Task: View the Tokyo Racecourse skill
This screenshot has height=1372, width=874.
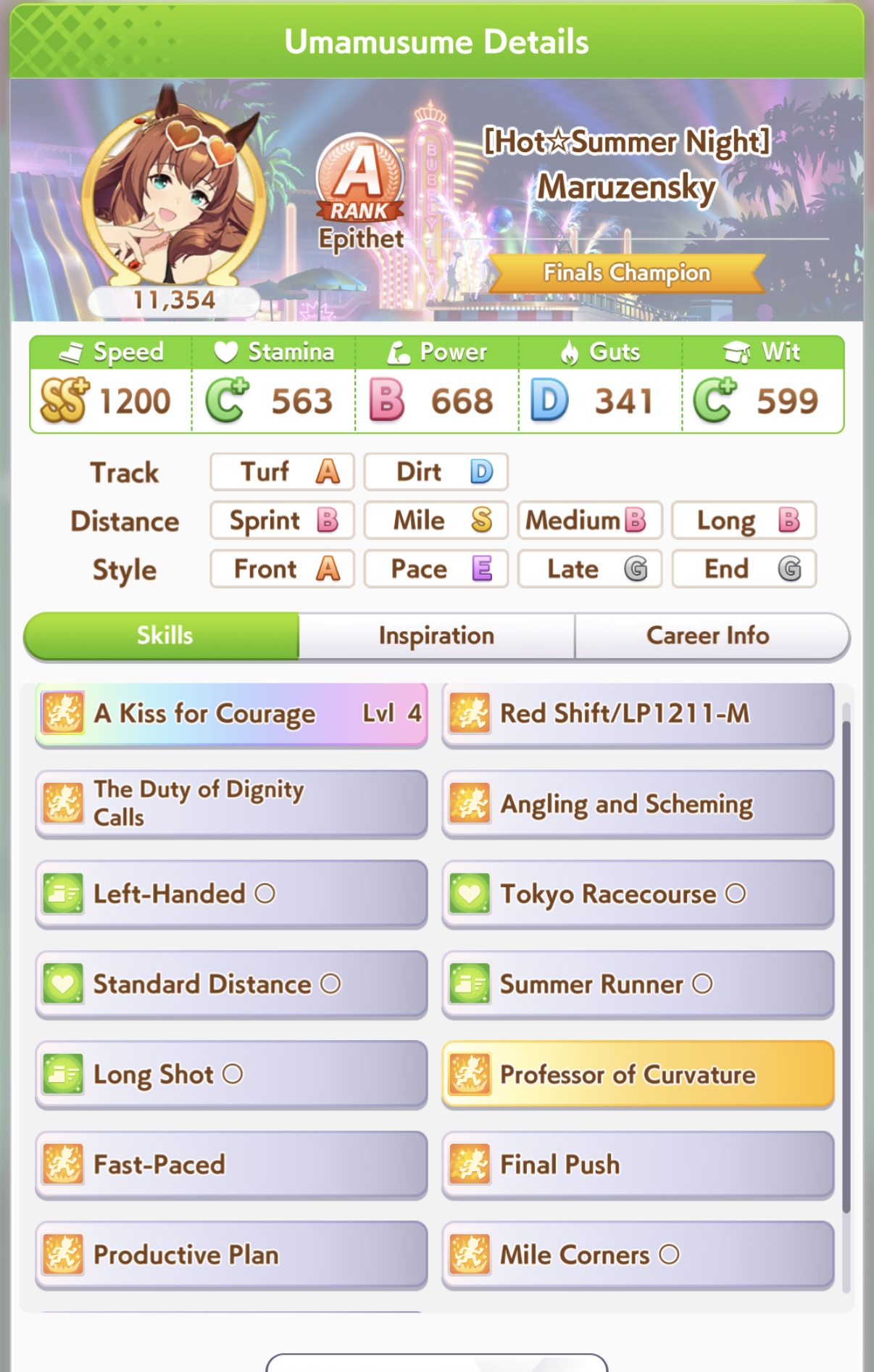Action: pyautogui.click(x=638, y=894)
